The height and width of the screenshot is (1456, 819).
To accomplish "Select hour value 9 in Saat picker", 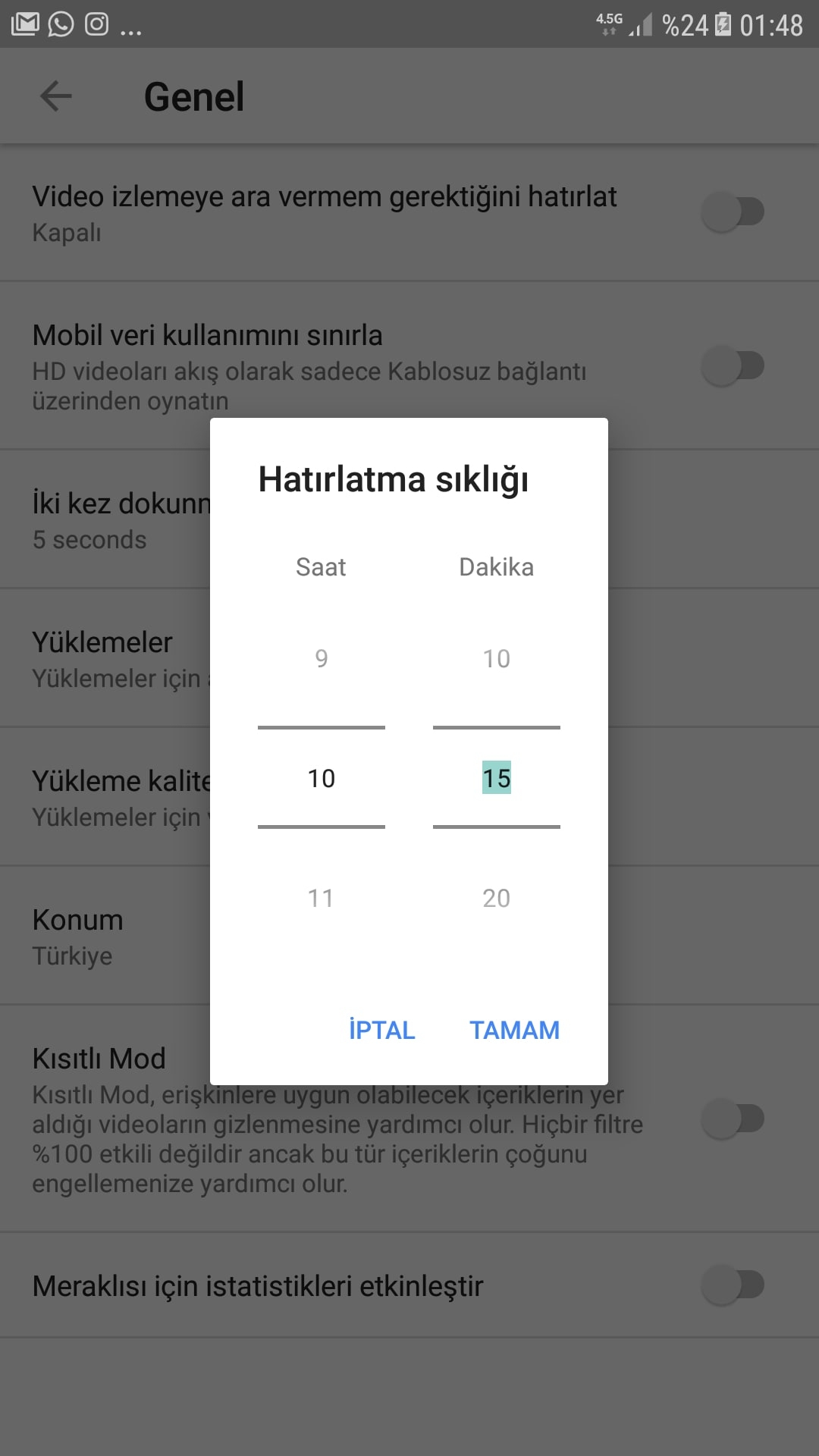I will click(322, 658).
